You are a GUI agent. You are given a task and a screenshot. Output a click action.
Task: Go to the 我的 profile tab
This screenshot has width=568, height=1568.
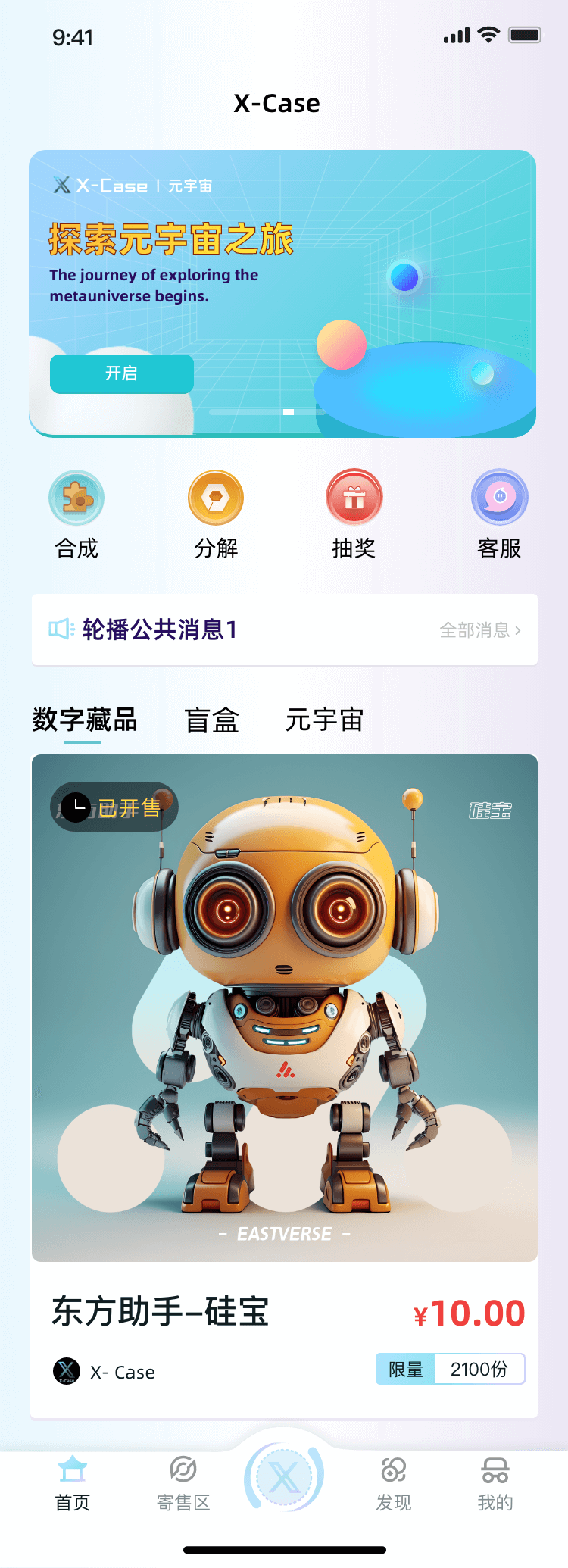[x=495, y=1483]
